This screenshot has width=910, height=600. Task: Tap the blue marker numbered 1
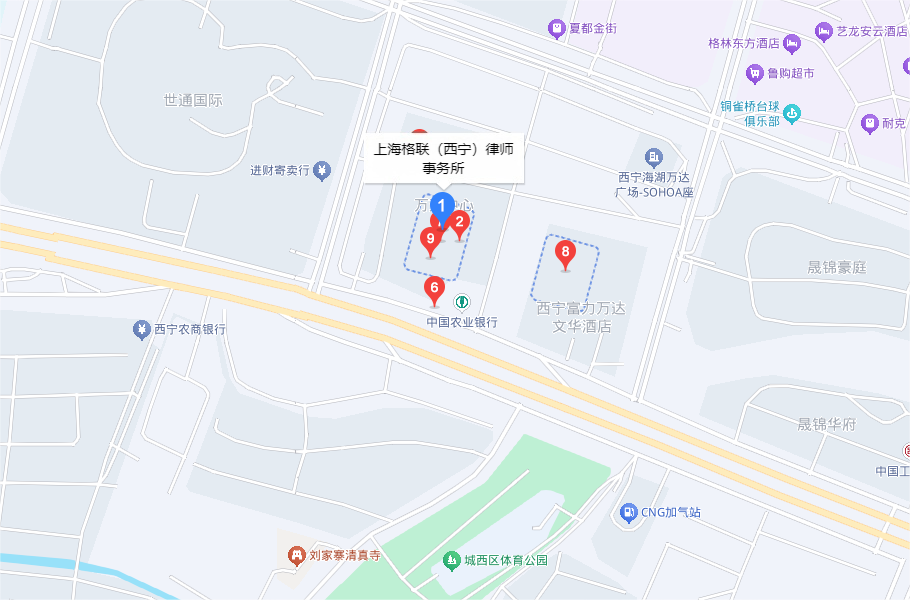(x=442, y=205)
